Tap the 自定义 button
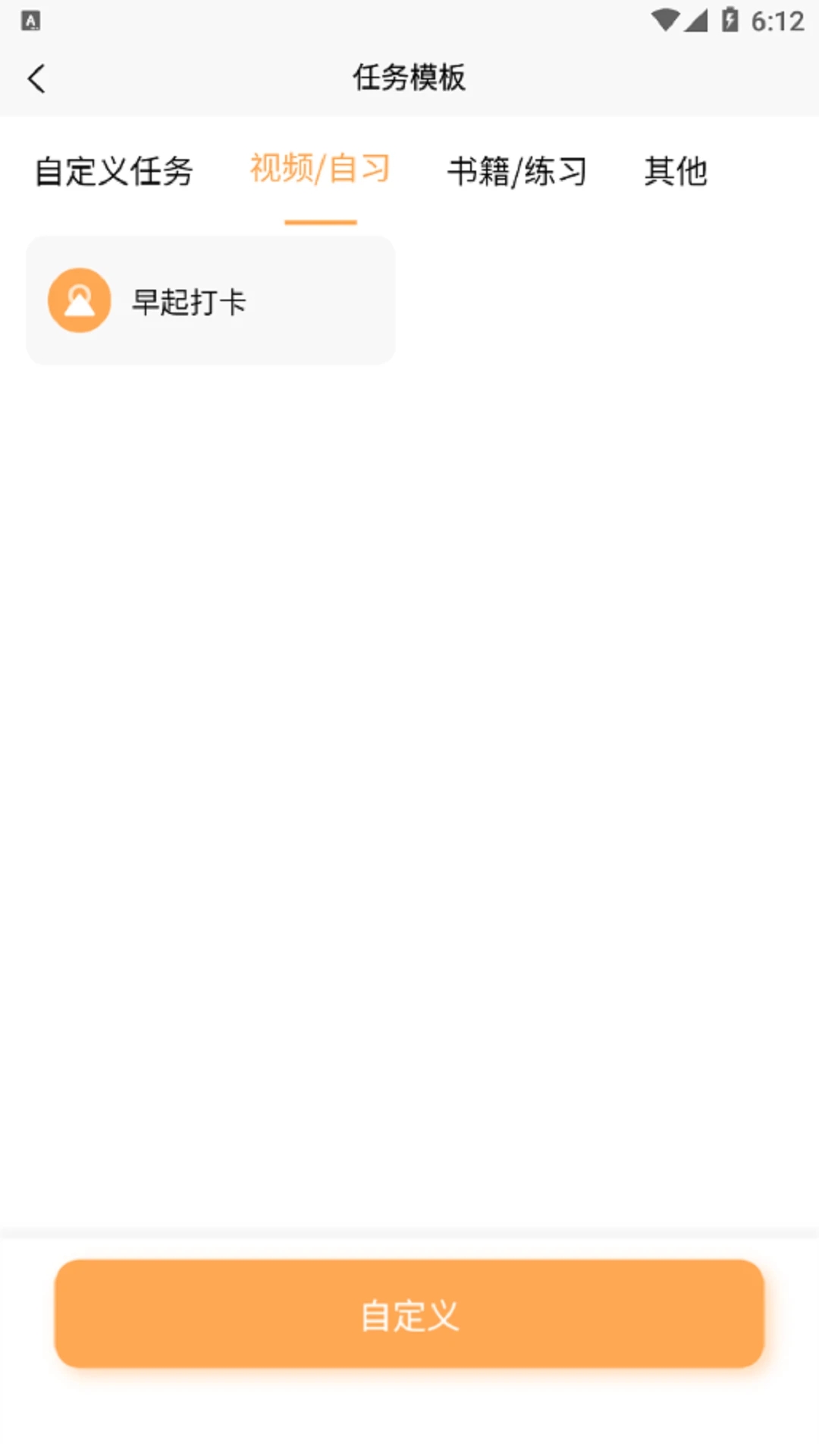Image resolution: width=819 pixels, height=1456 pixels. [x=409, y=1314]
